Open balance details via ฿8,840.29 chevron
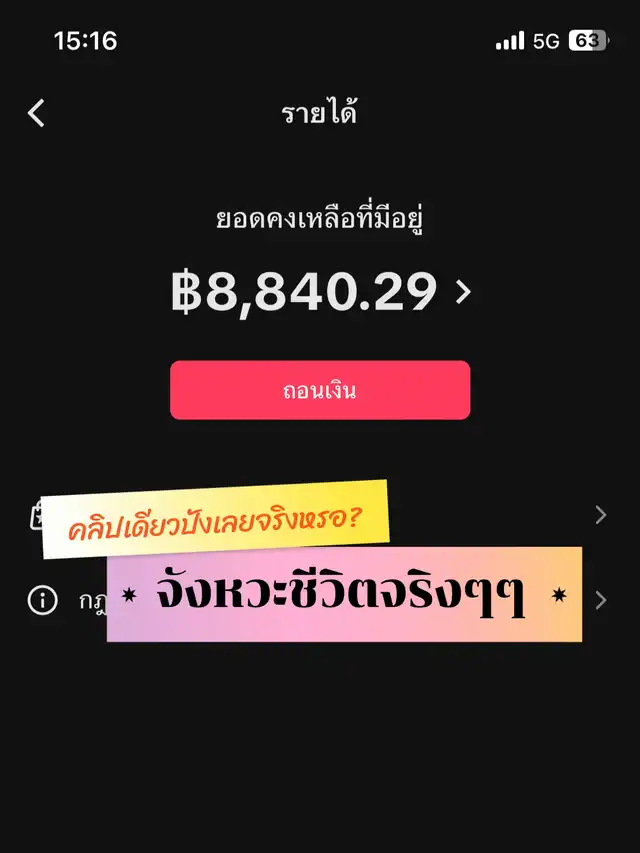The width and height of the screenshot is (640, 853). (x=462, y=292)
